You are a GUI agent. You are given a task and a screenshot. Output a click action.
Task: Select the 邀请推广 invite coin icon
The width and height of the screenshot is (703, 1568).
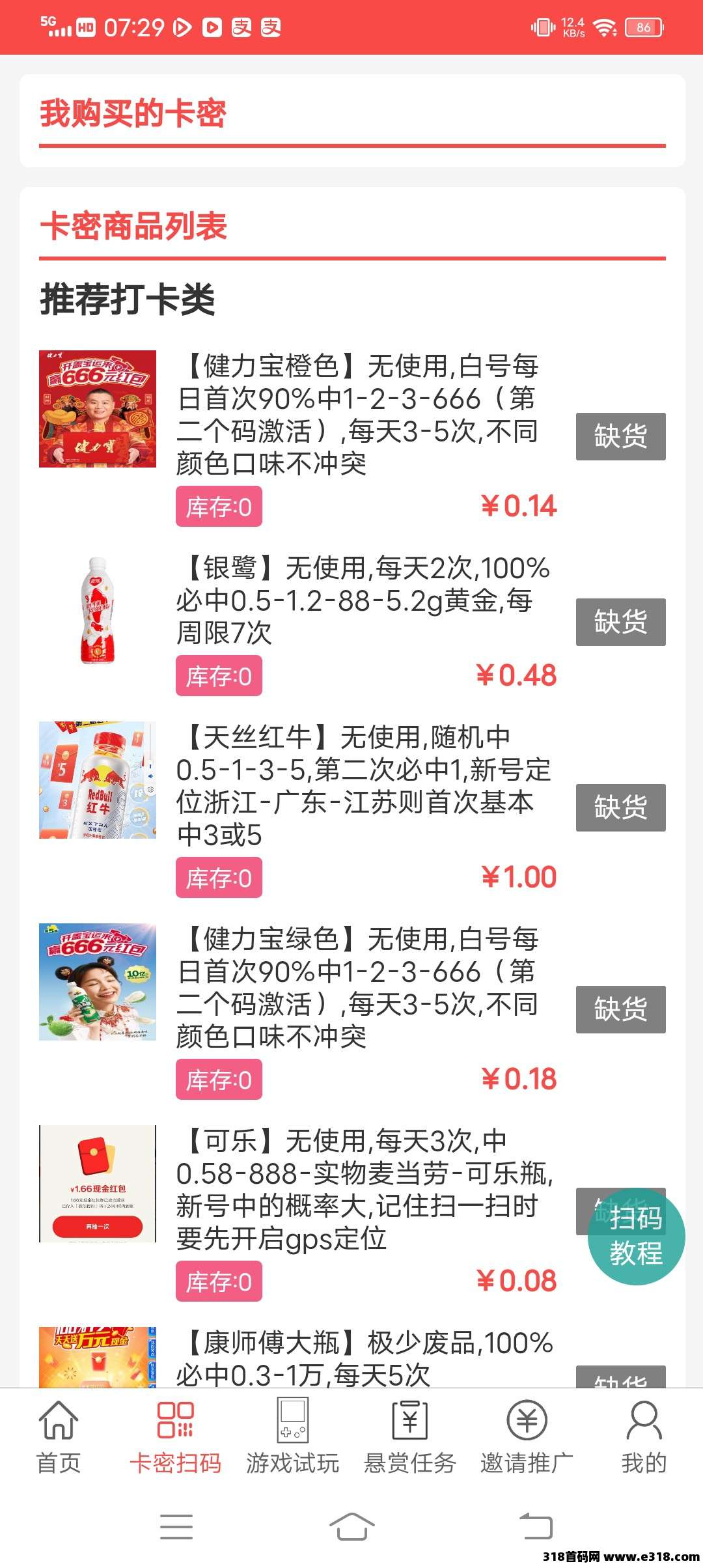pos(526,1421)
